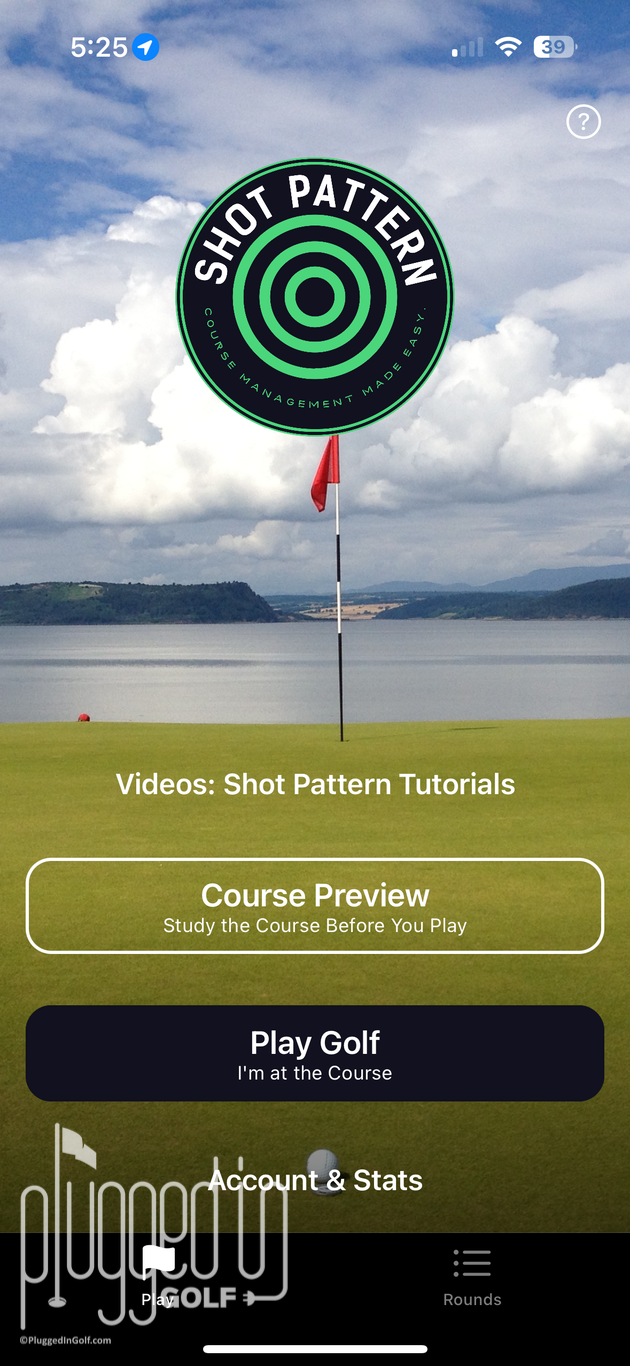Tap the Course Preview button
This screenshot has width=630, height=1366.
[x=315, y=906]
